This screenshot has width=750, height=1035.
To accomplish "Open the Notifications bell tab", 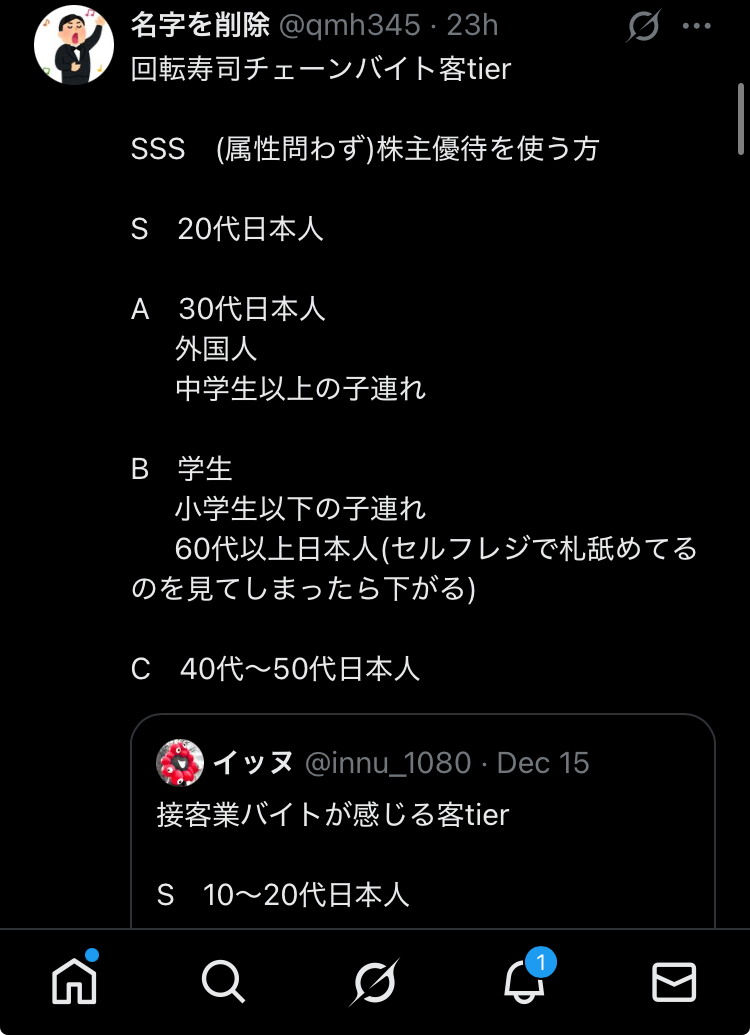I will pos(524,982).
